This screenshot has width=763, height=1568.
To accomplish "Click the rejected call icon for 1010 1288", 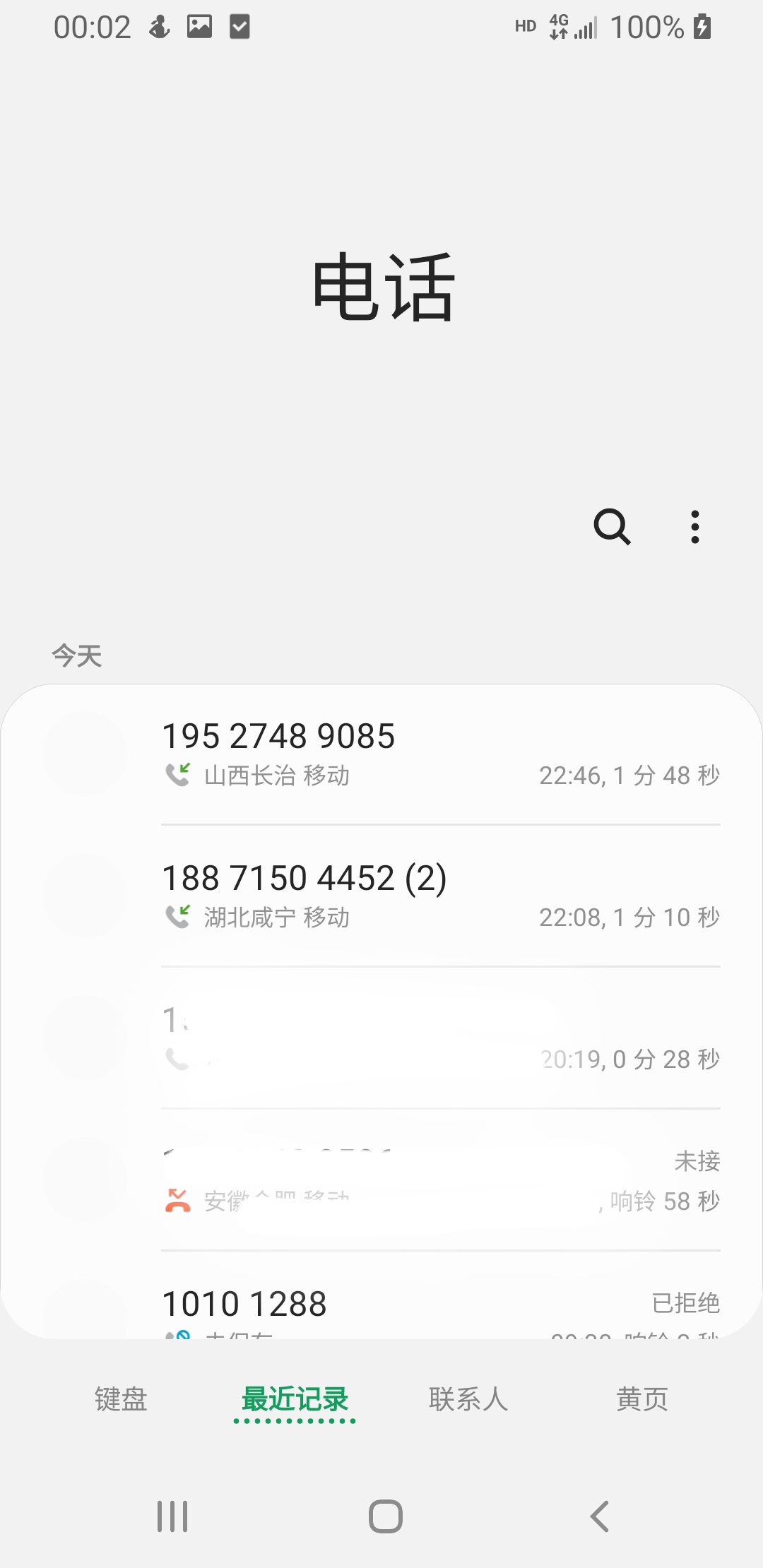I will click(179, 1337).
